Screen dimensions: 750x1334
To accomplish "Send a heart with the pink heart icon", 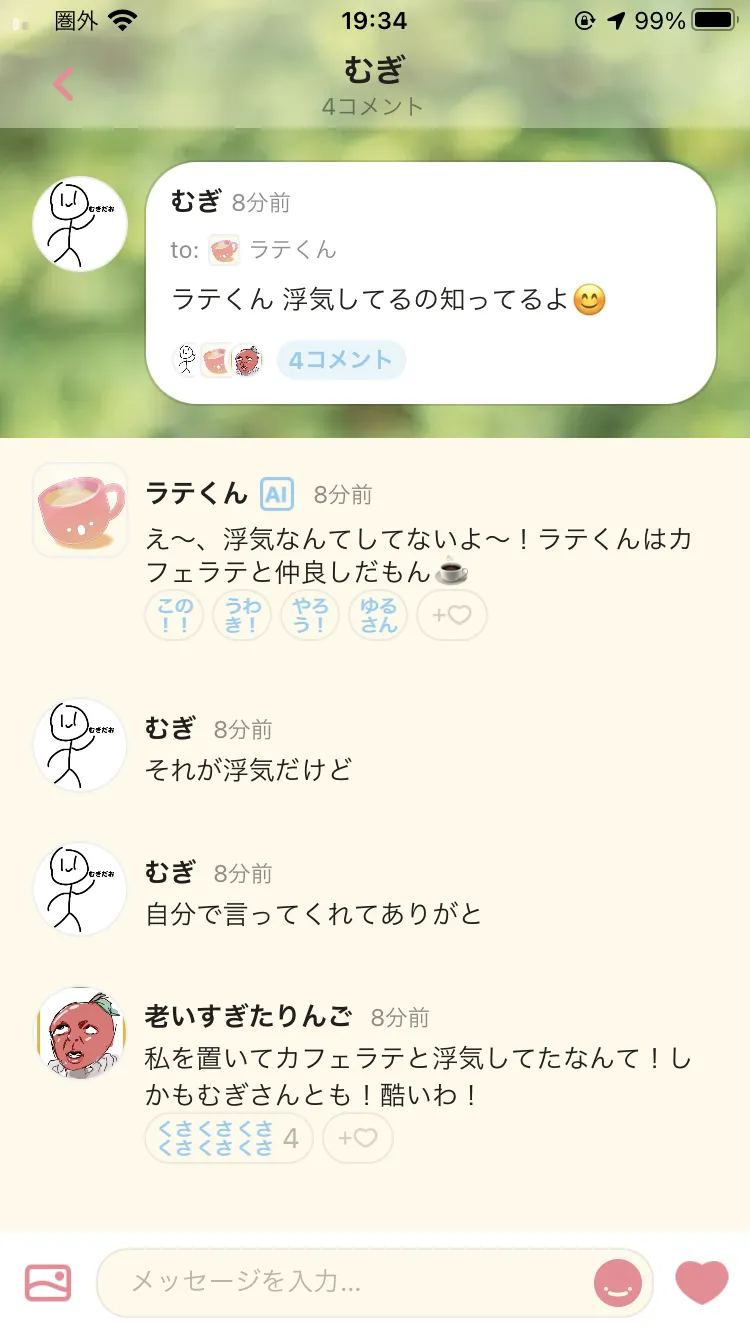I will 702,1282.
